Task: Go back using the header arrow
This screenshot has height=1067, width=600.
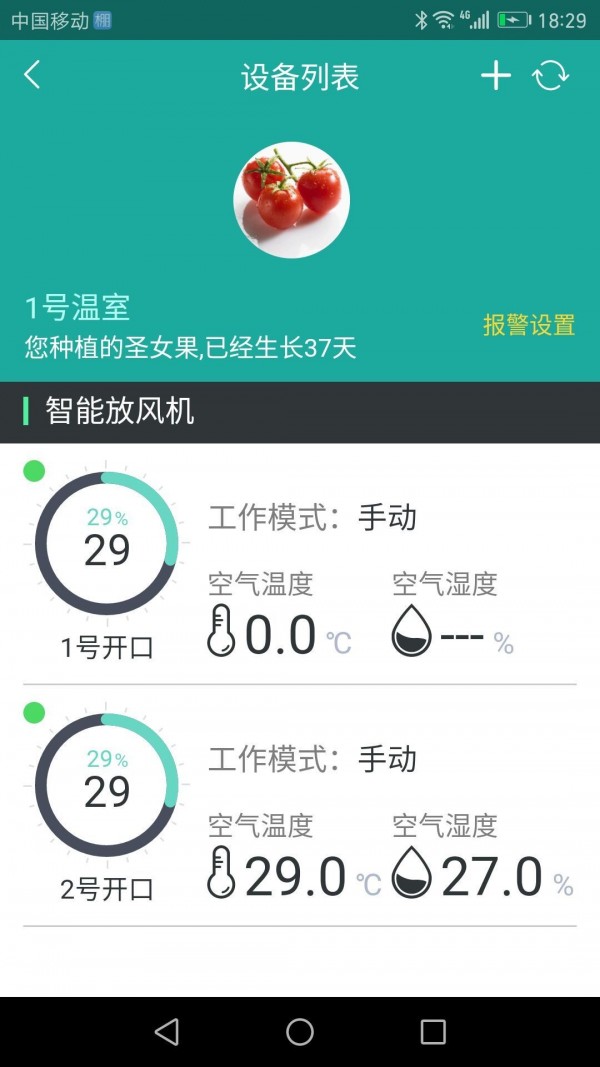Action: [x=32, y=75]
